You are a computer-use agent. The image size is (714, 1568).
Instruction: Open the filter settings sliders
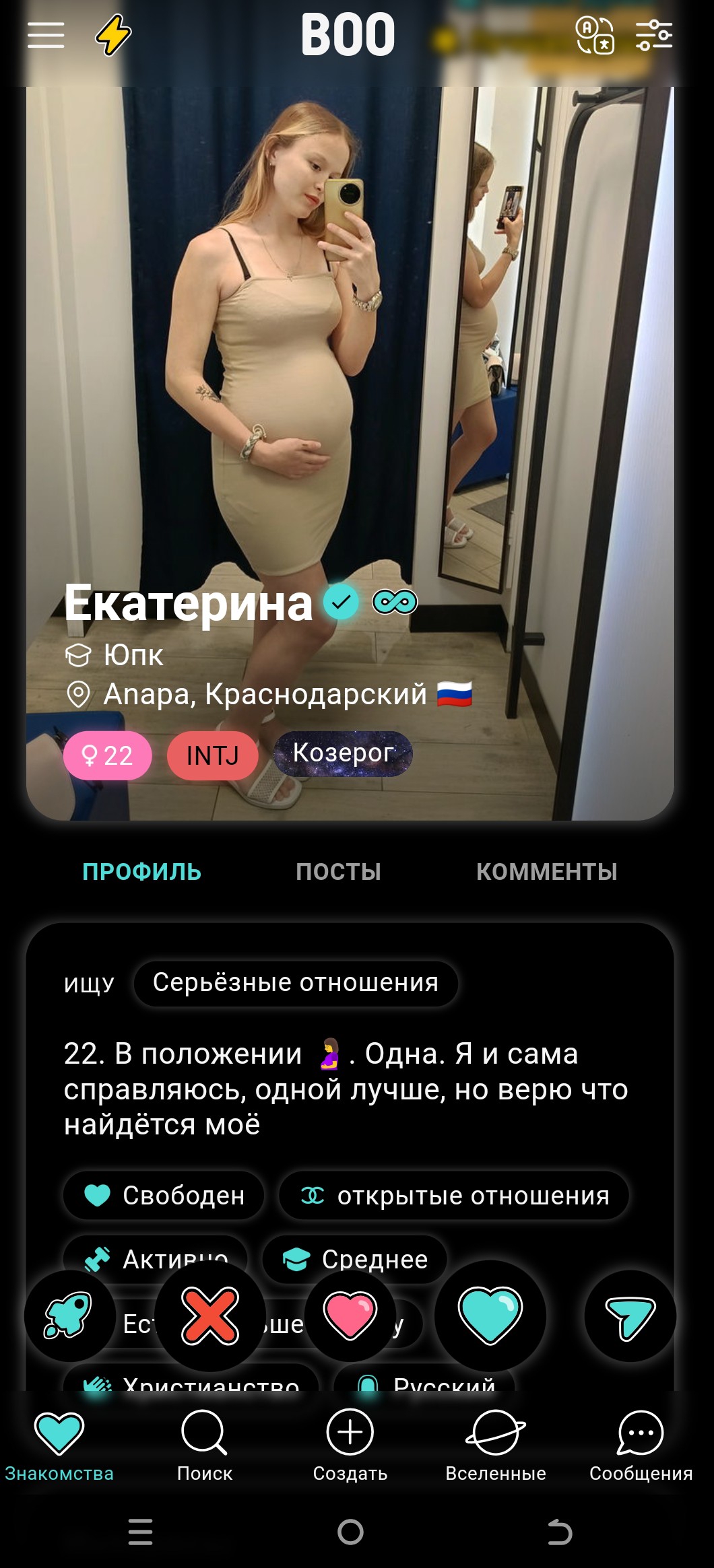tap(654, 35)
